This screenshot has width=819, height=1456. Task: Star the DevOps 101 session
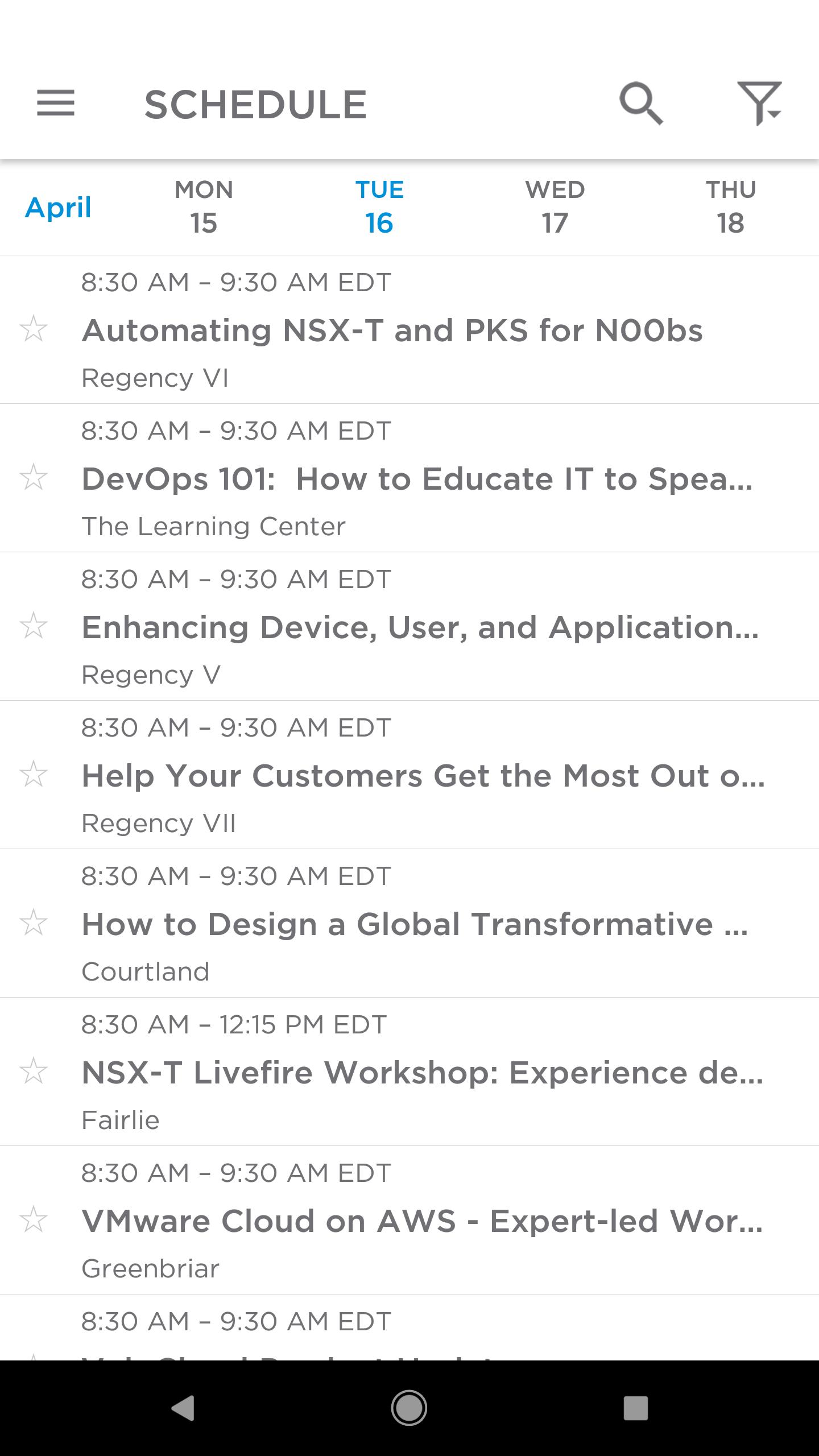point(34,477)
